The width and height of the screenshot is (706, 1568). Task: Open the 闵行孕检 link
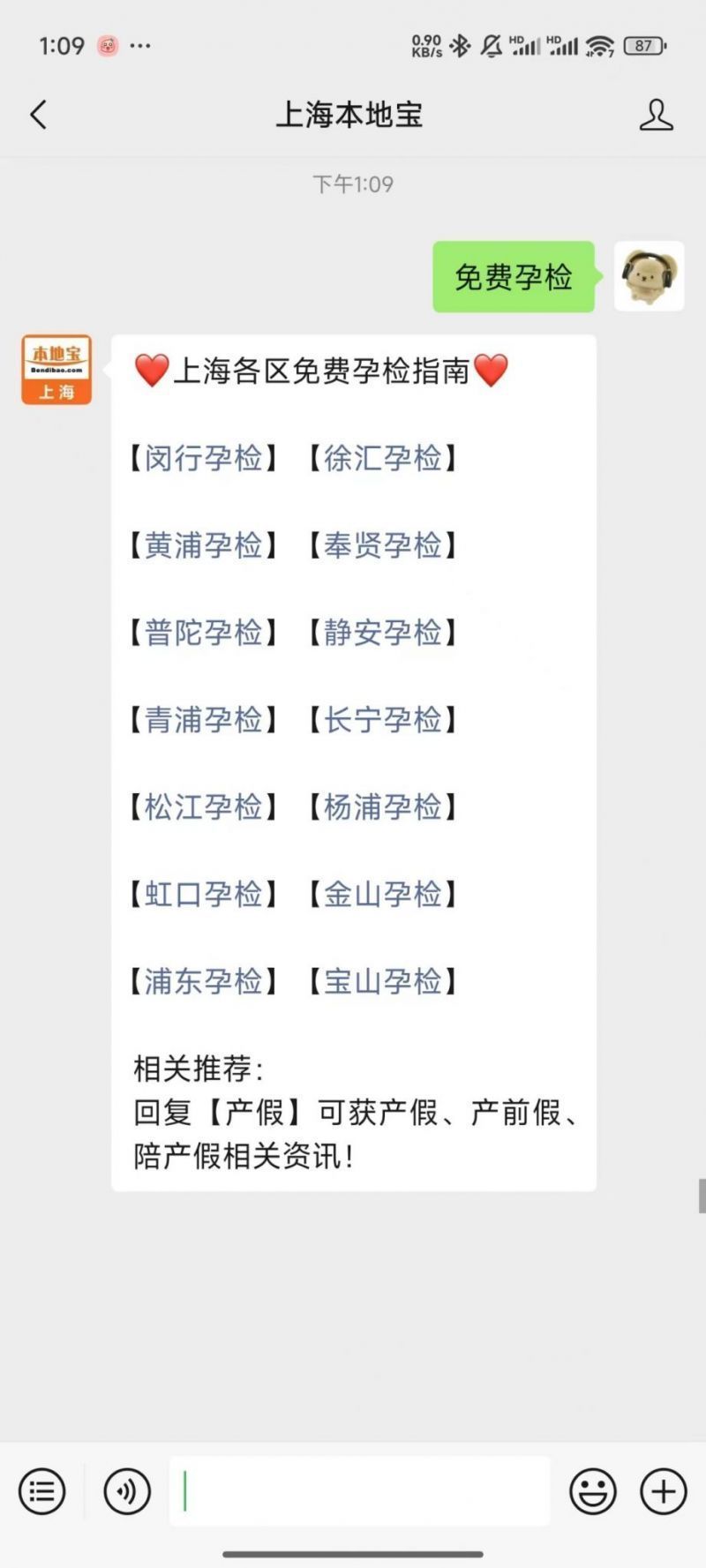point(204,458)
